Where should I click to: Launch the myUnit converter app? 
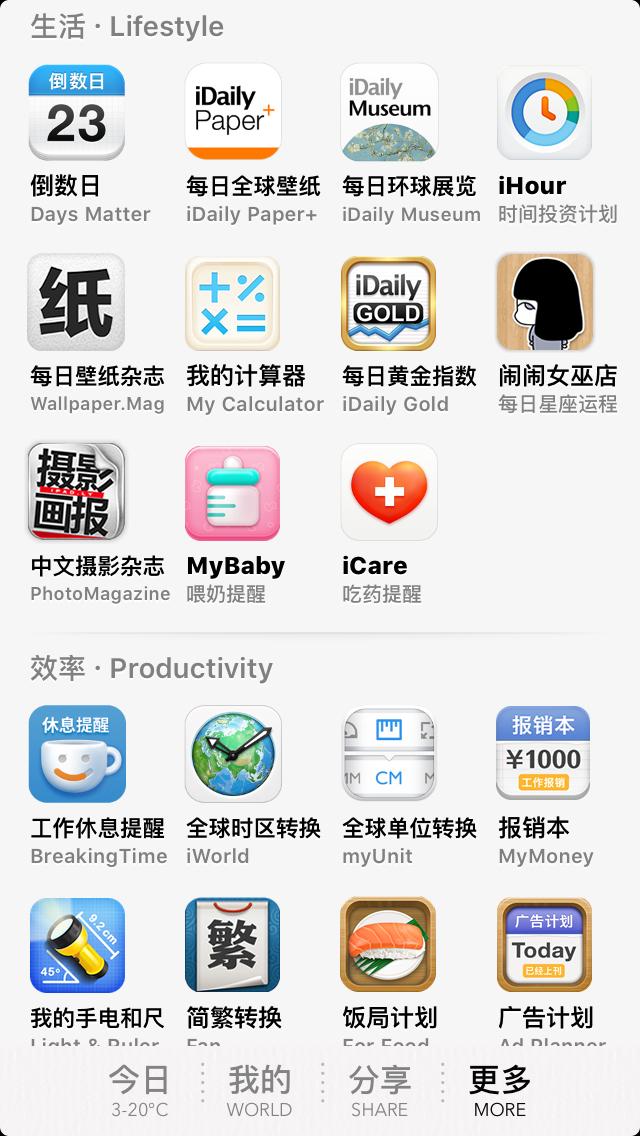[389, 755]
